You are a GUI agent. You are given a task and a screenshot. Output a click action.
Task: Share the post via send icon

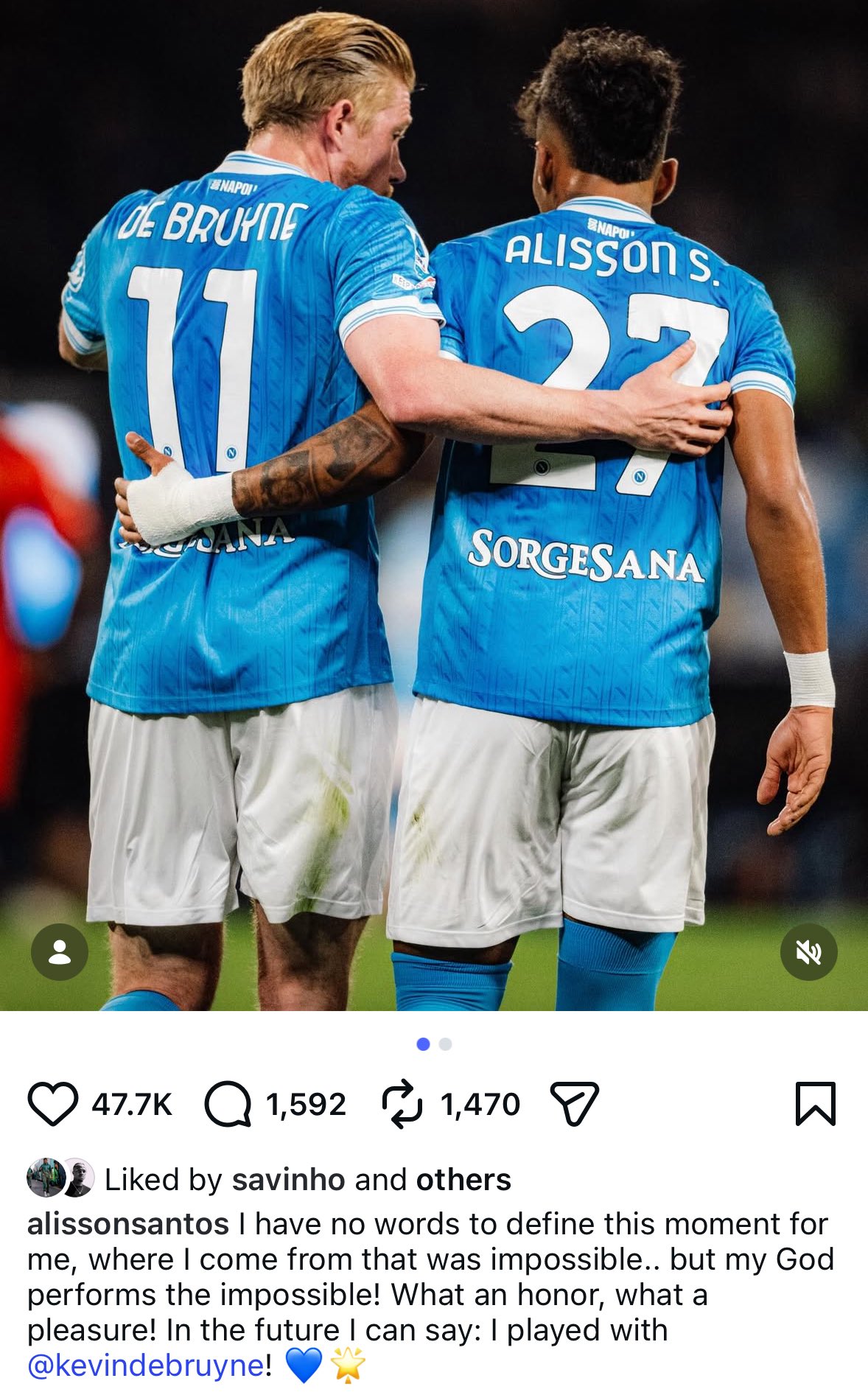click(x=575, y=1104)
